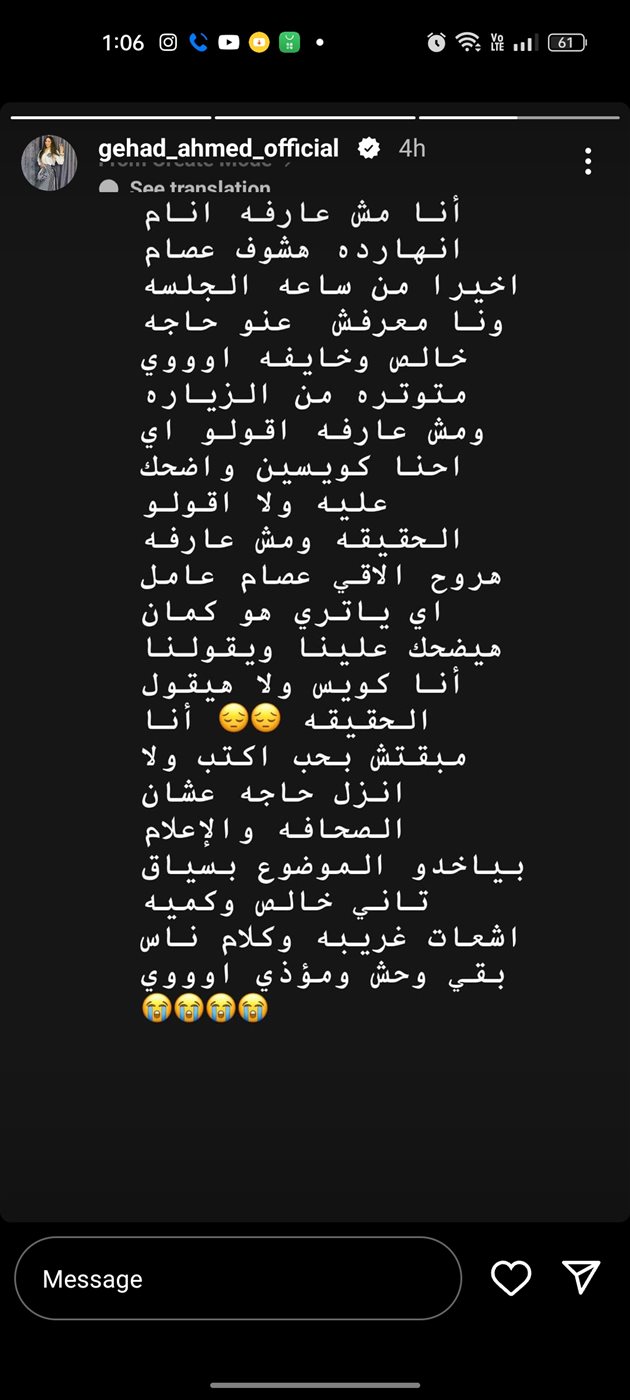Like this story with the heart
The image size is (630, 1400).
tap(511, 1277)
